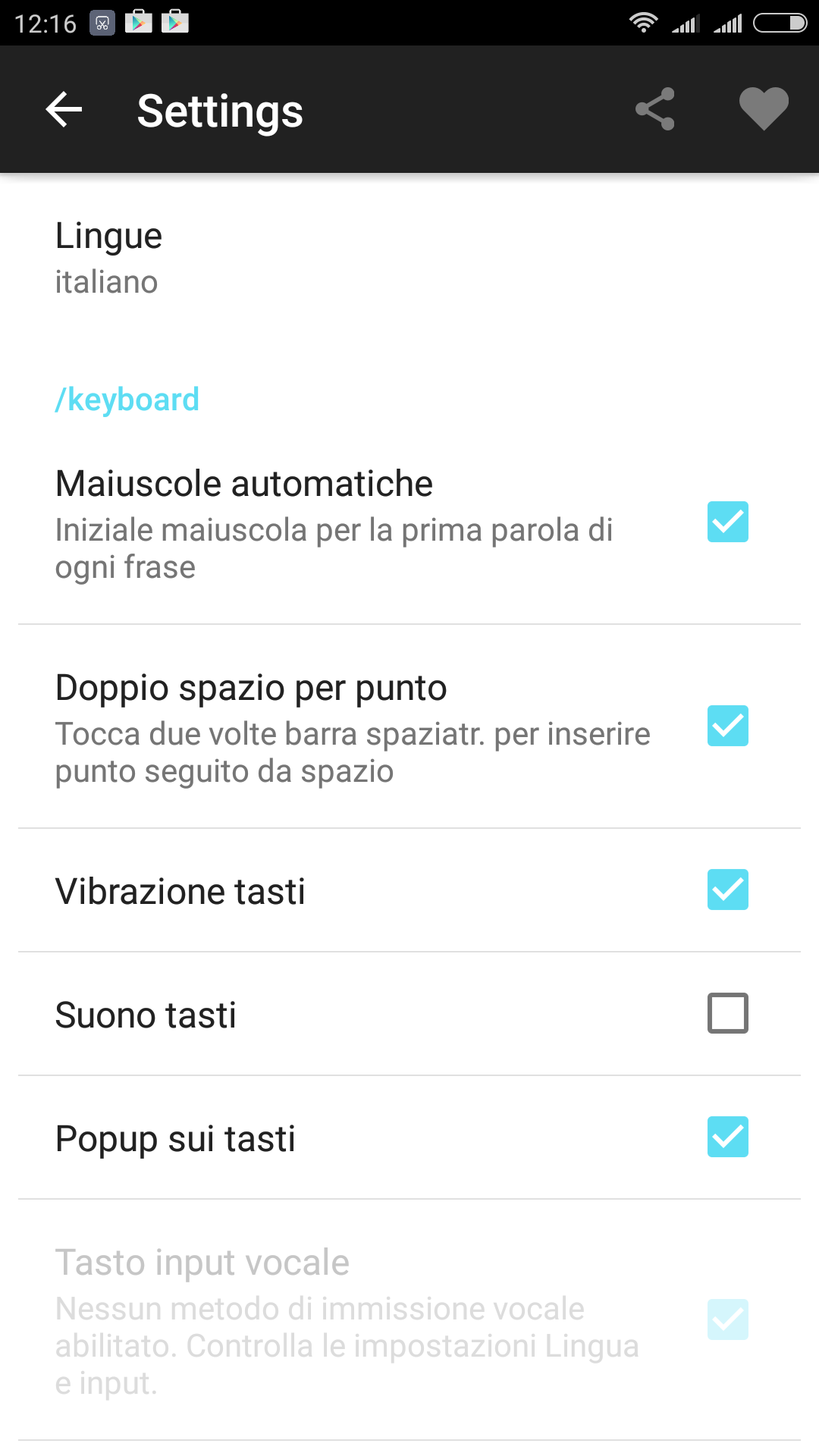Disable Doppio spazio per punto
Screen dimensions: 819x1456
tap(728, 726)
